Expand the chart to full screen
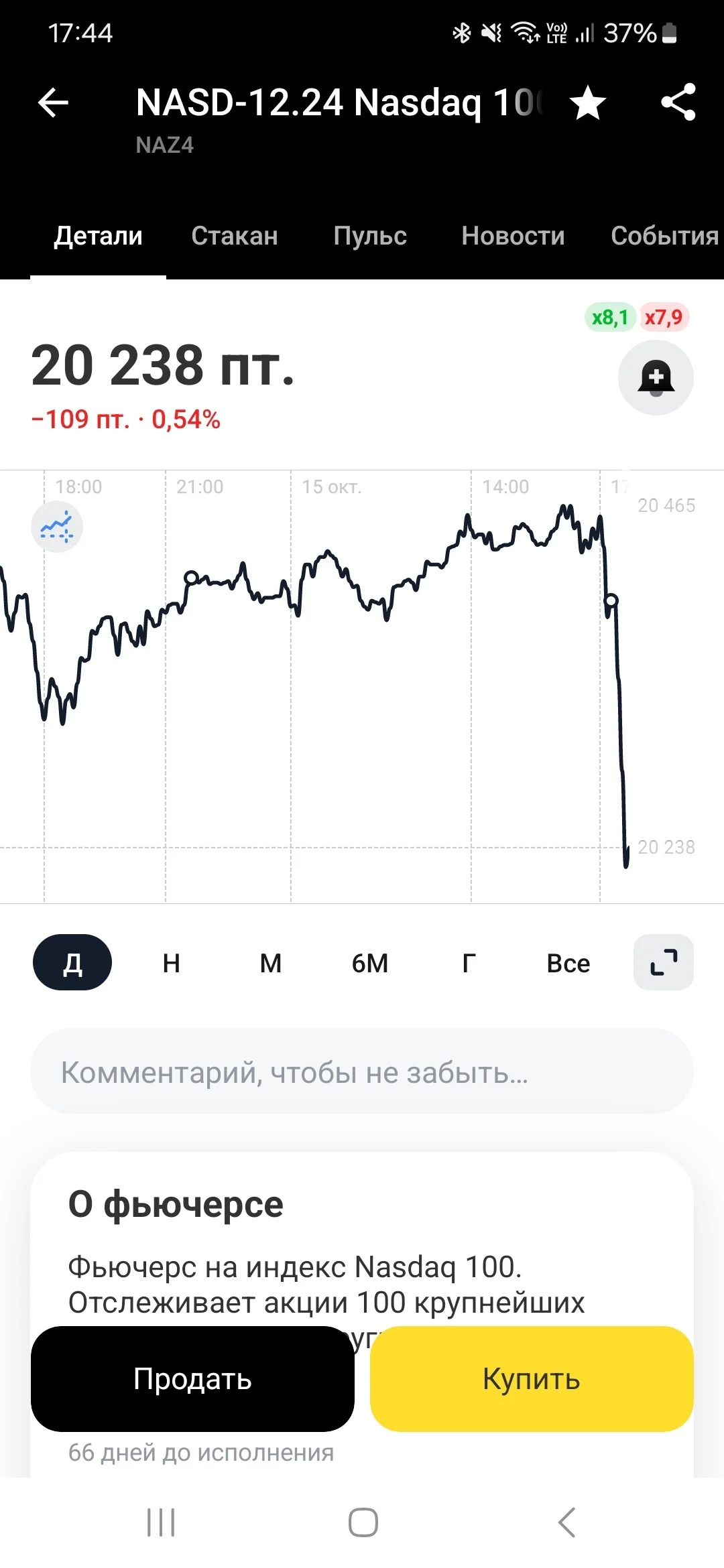The image size is (724, 1568). point(664,962)
